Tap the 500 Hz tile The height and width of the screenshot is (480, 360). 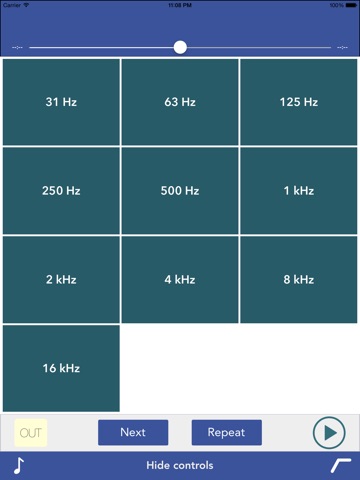pyautogui.click(x=180, y=191)
